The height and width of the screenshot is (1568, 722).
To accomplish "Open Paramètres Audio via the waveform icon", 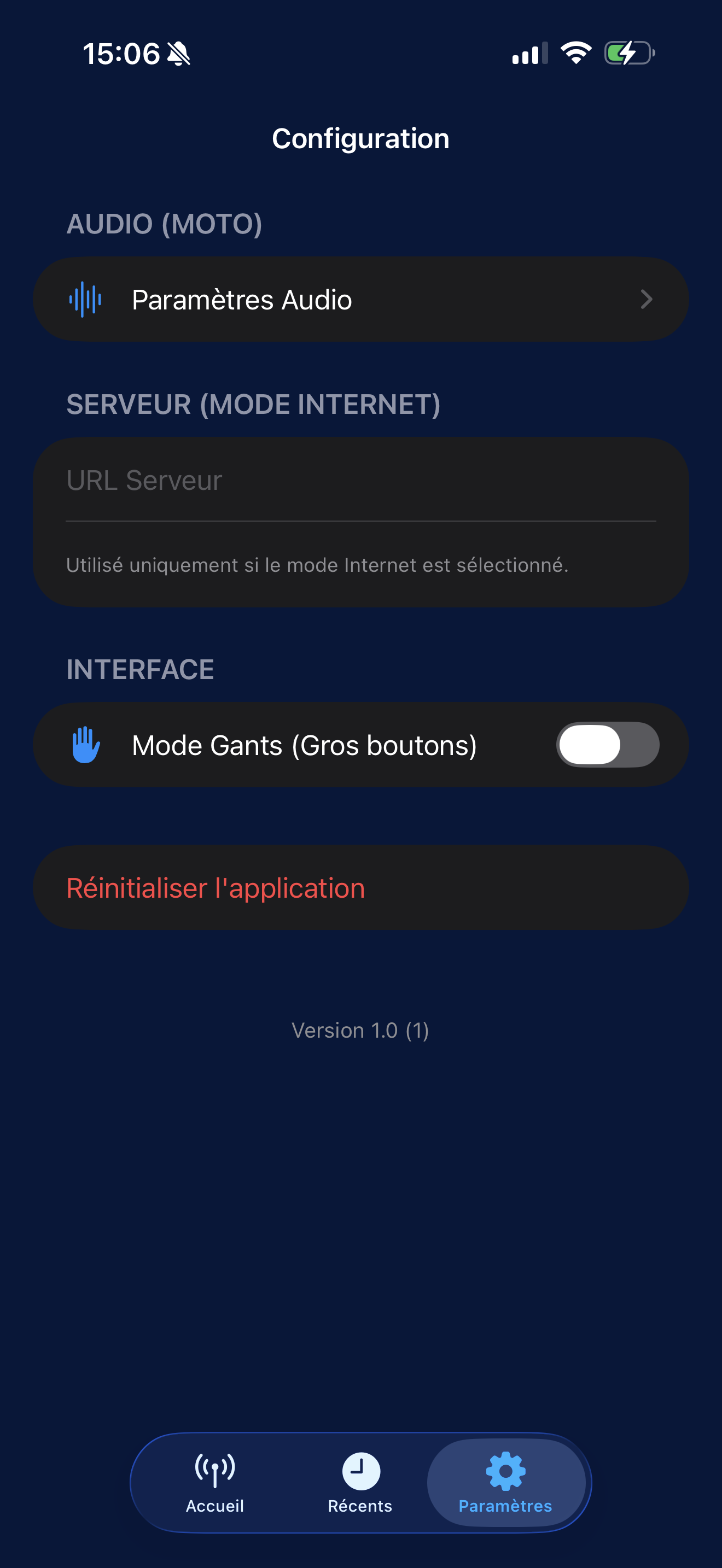I will (x=86, y=299).
